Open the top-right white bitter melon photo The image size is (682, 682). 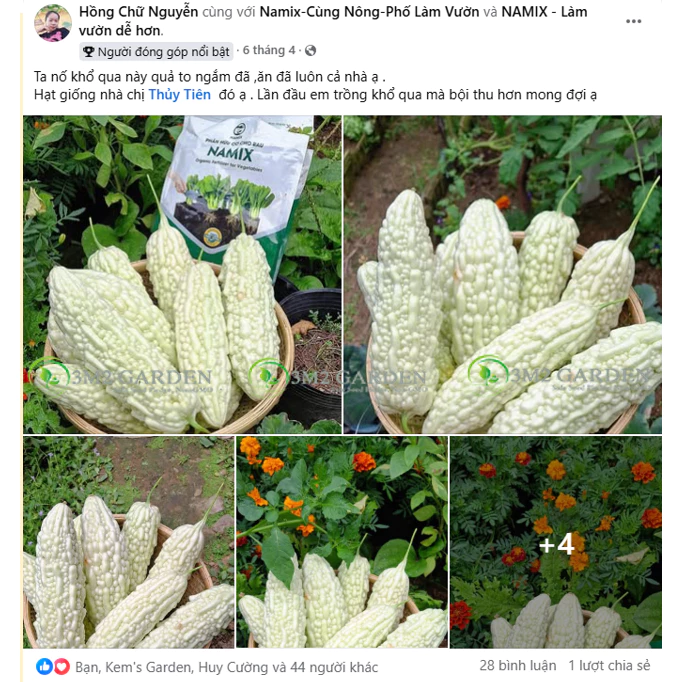(x=502, y=274)
